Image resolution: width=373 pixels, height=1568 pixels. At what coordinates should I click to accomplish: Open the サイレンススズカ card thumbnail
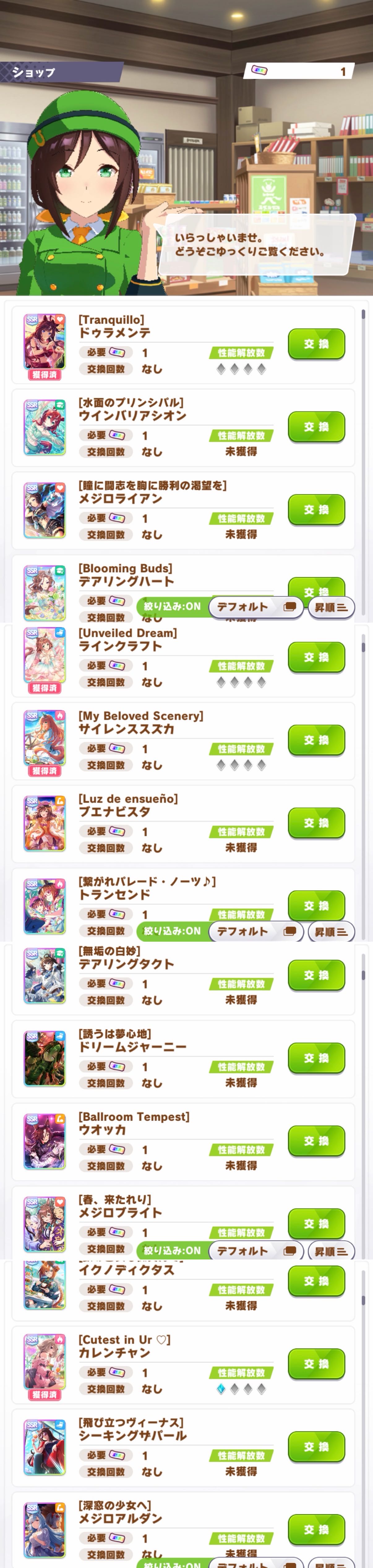[45, 738]
